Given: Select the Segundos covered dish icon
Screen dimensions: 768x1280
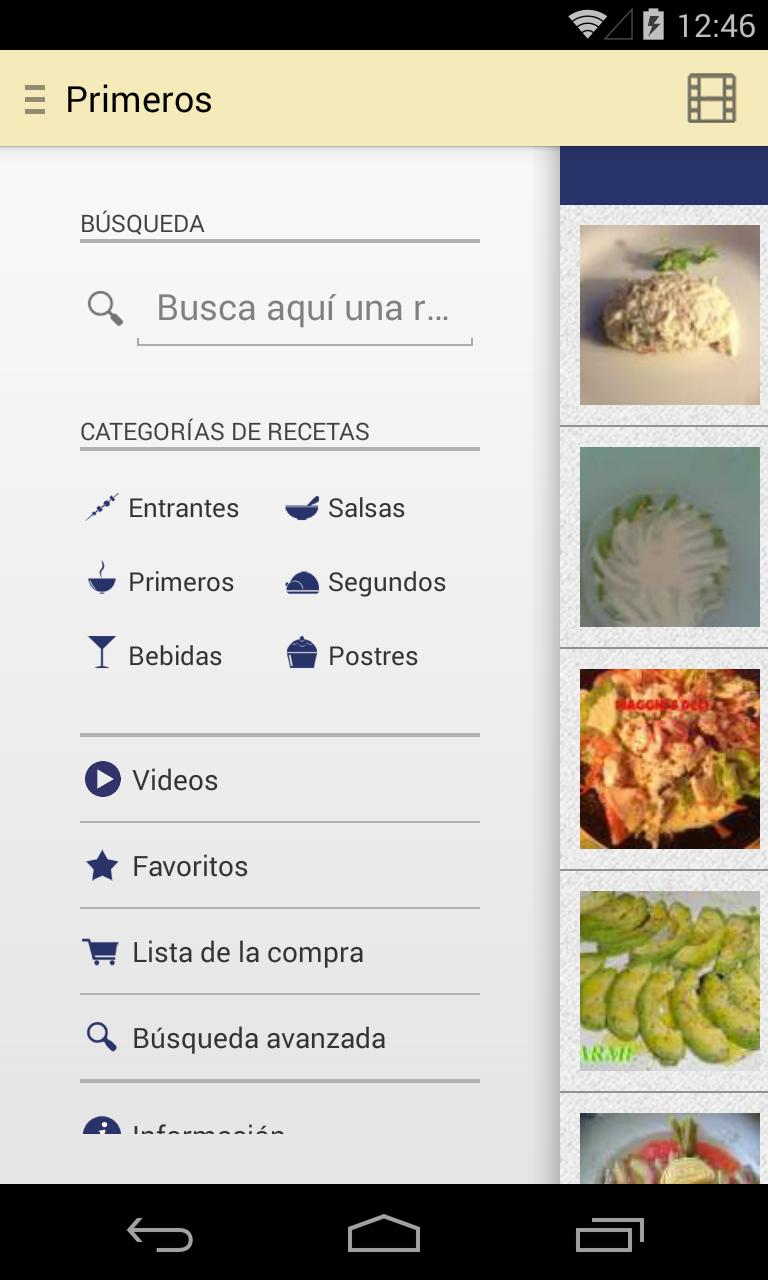Looking at the screenshot, I should point(300,581).
